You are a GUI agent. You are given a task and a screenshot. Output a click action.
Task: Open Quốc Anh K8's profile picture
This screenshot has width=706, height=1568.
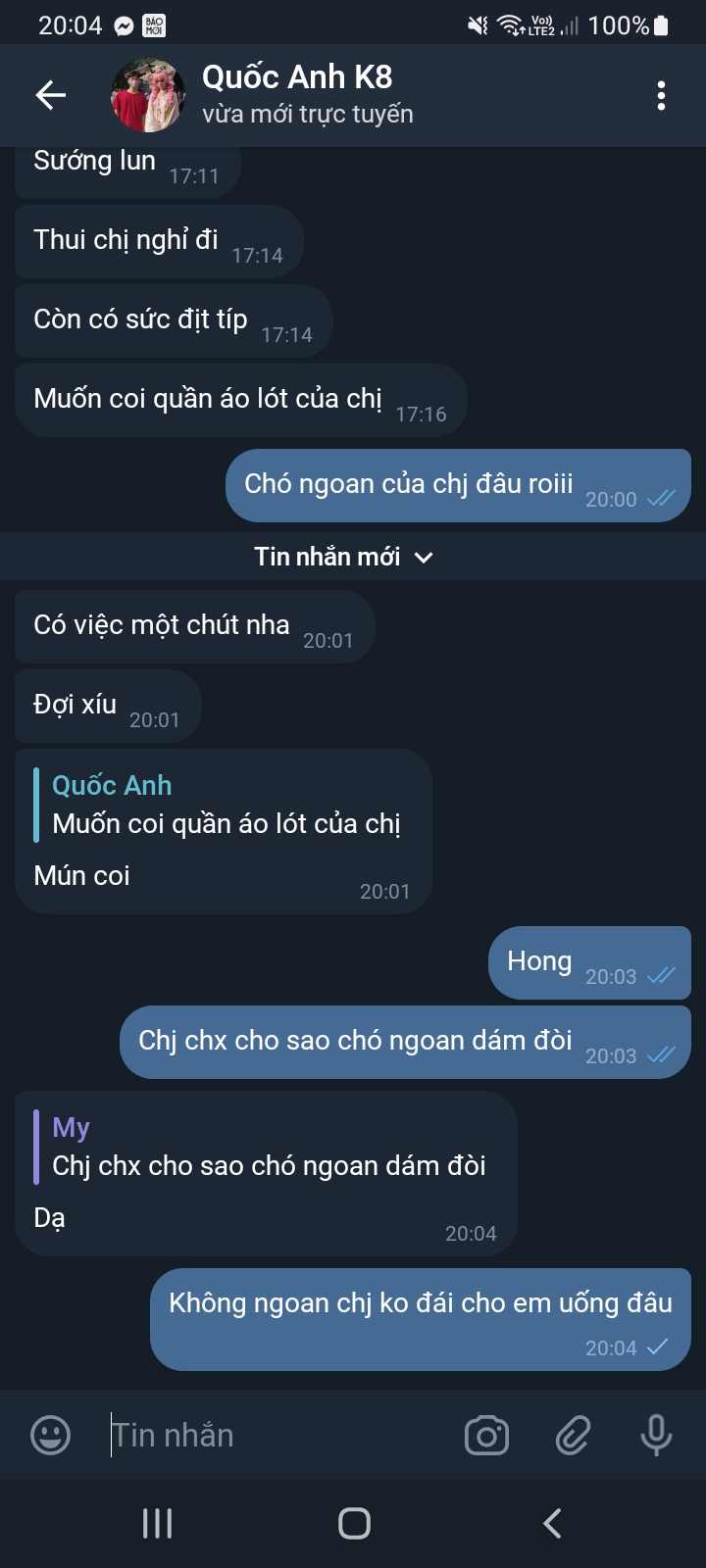point(148,95)
